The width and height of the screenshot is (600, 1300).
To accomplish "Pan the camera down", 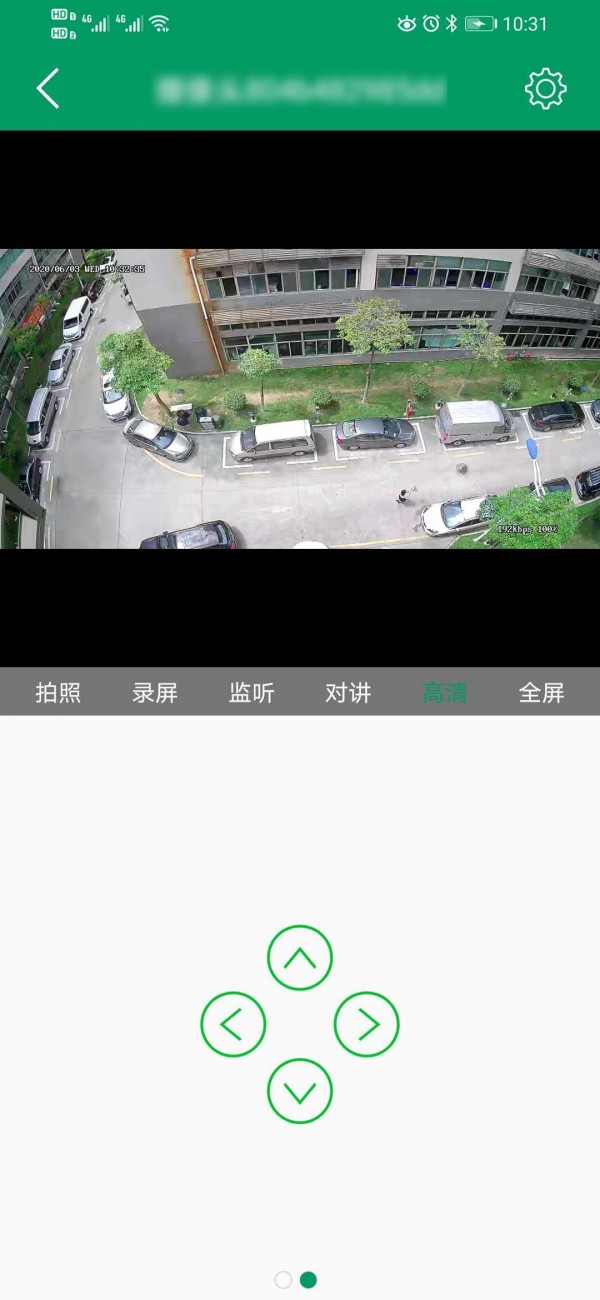I will (300, 1090).
